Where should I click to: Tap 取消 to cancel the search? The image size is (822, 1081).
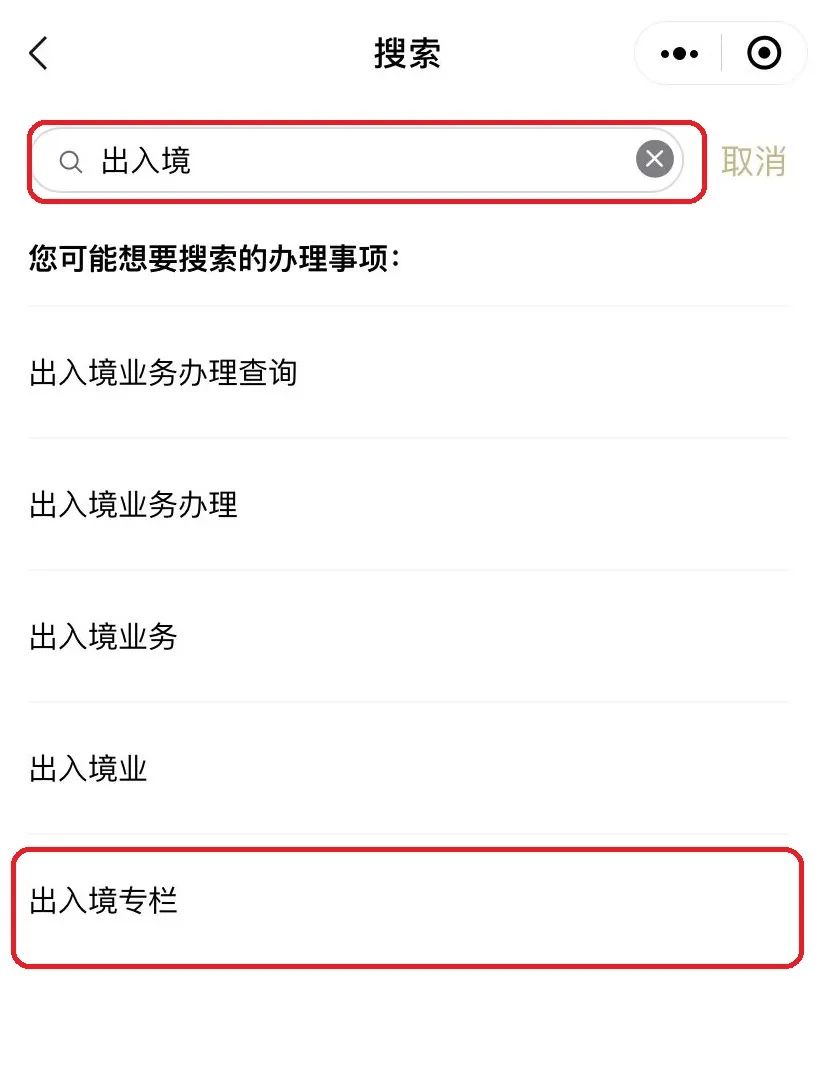point(753,161)
